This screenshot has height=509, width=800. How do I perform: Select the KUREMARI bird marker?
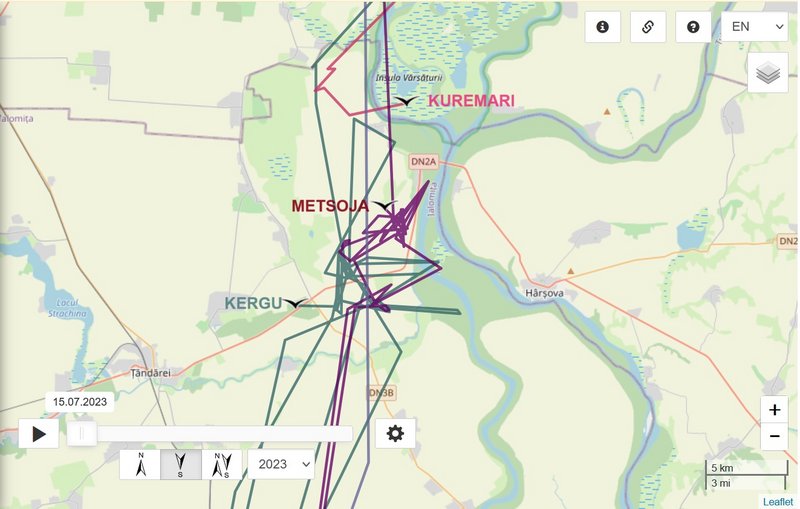[x=406, y=101]
